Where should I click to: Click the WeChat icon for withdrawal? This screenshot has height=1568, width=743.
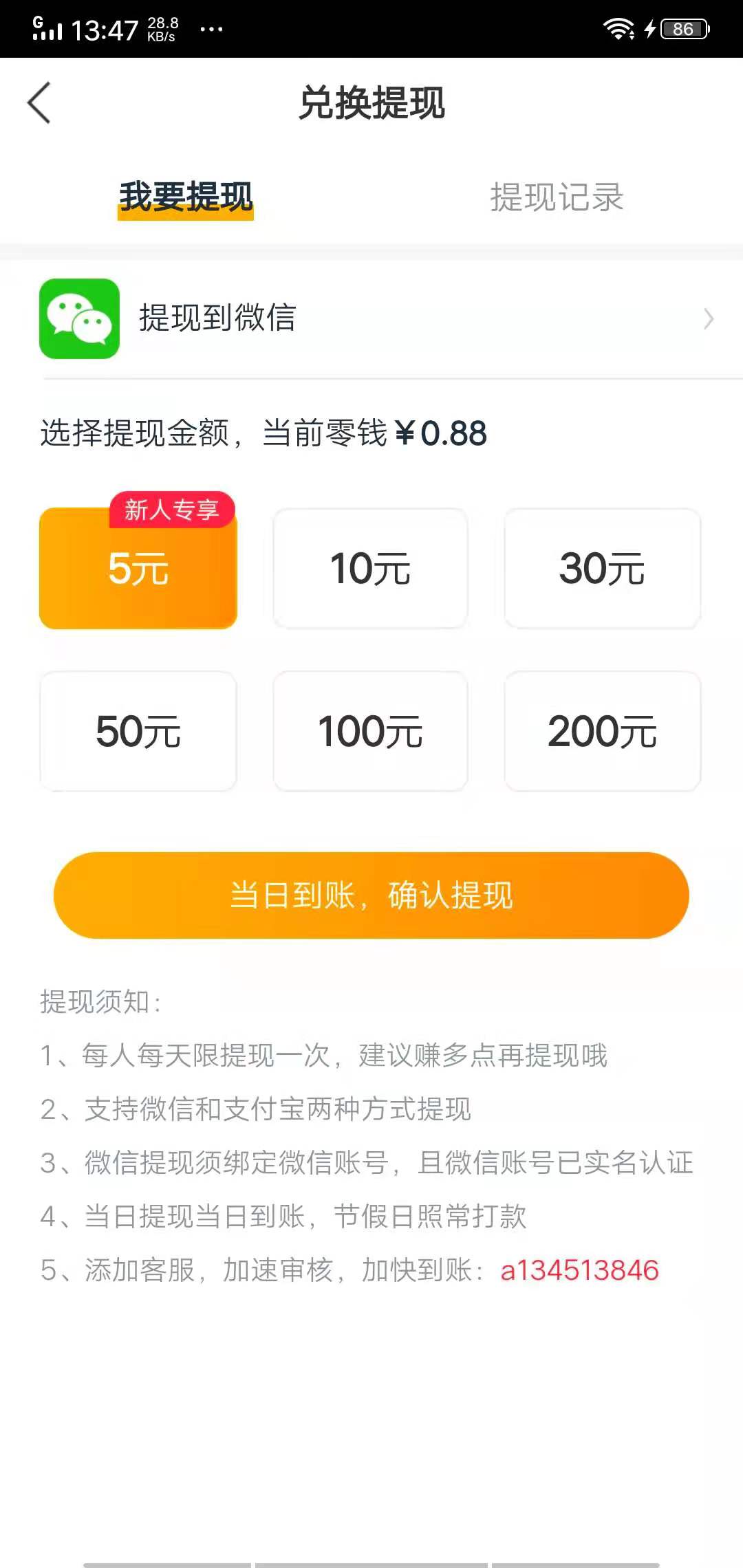tap(78, 320)
